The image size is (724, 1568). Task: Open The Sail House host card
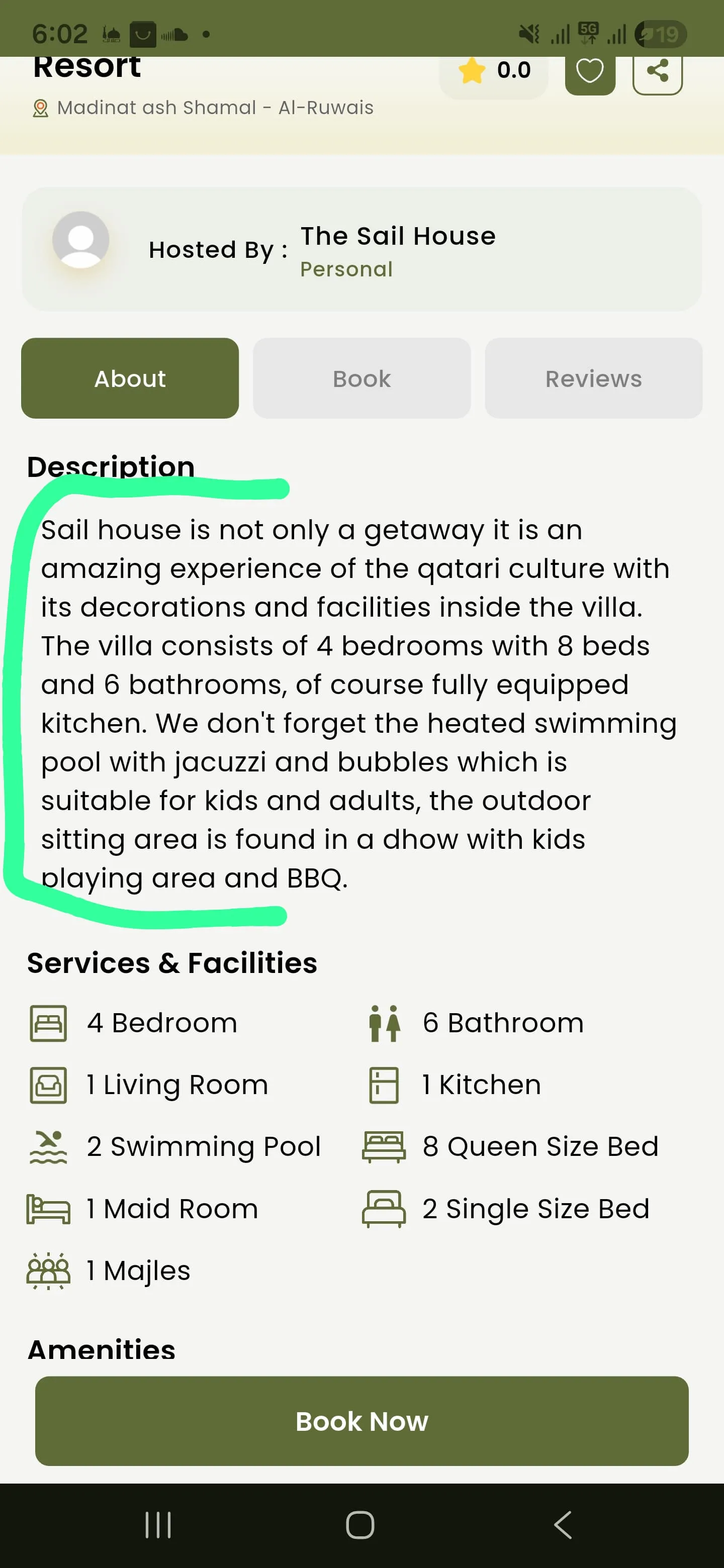[x=361, y=250]
